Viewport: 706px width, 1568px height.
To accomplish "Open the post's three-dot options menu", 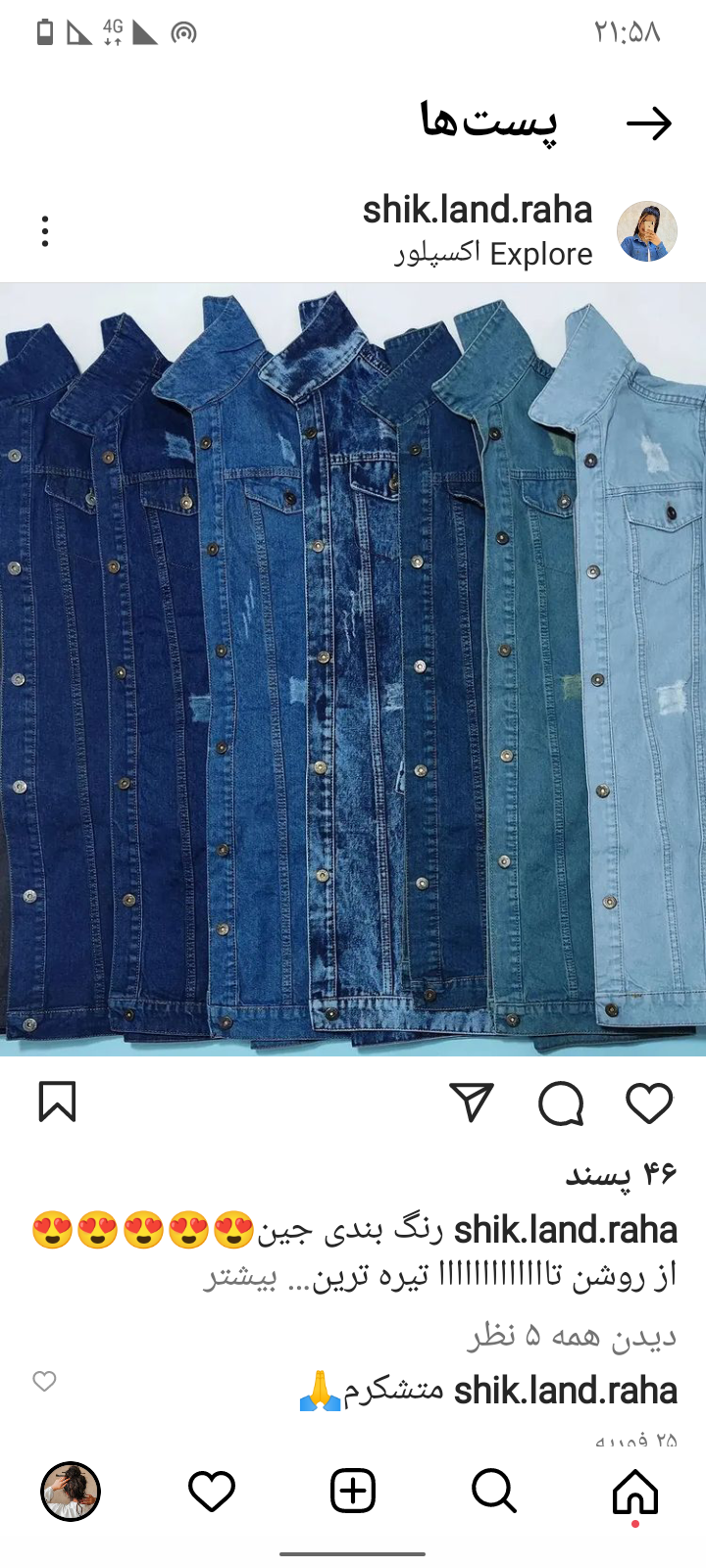I will (x=45, y=231).
